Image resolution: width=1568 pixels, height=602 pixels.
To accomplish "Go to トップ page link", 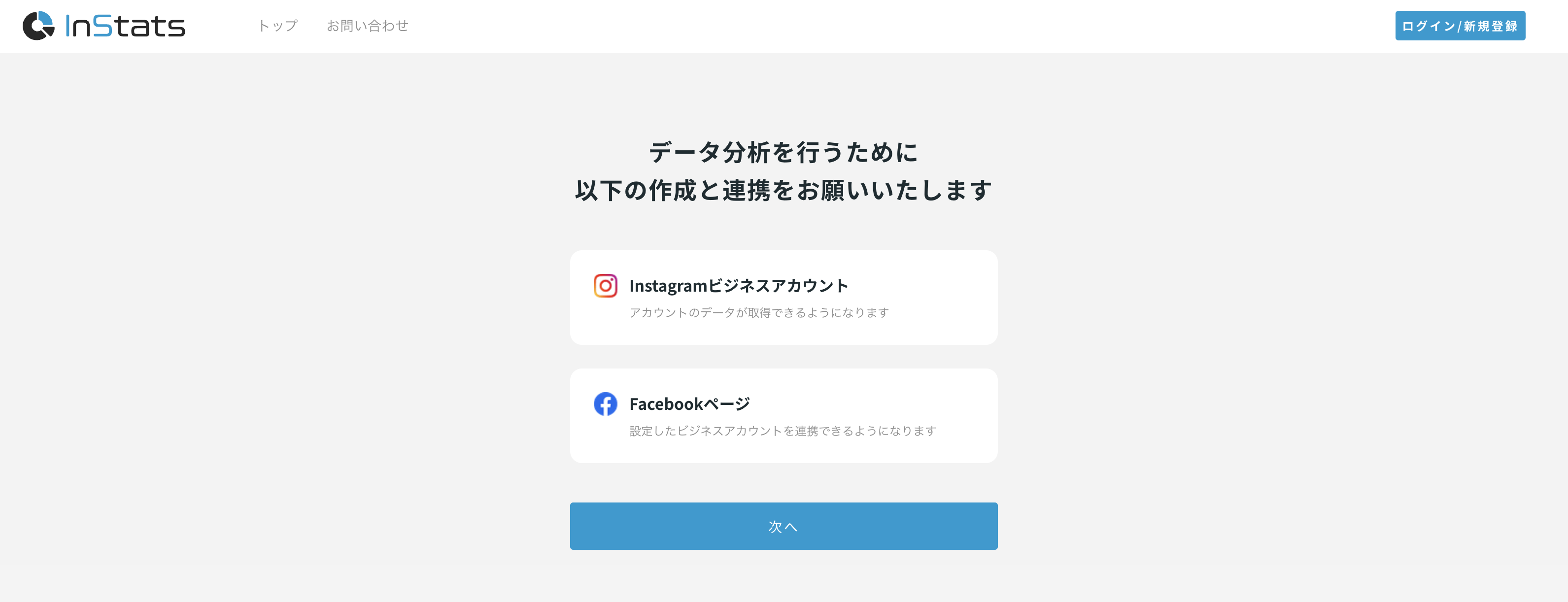I will (277, 26).
